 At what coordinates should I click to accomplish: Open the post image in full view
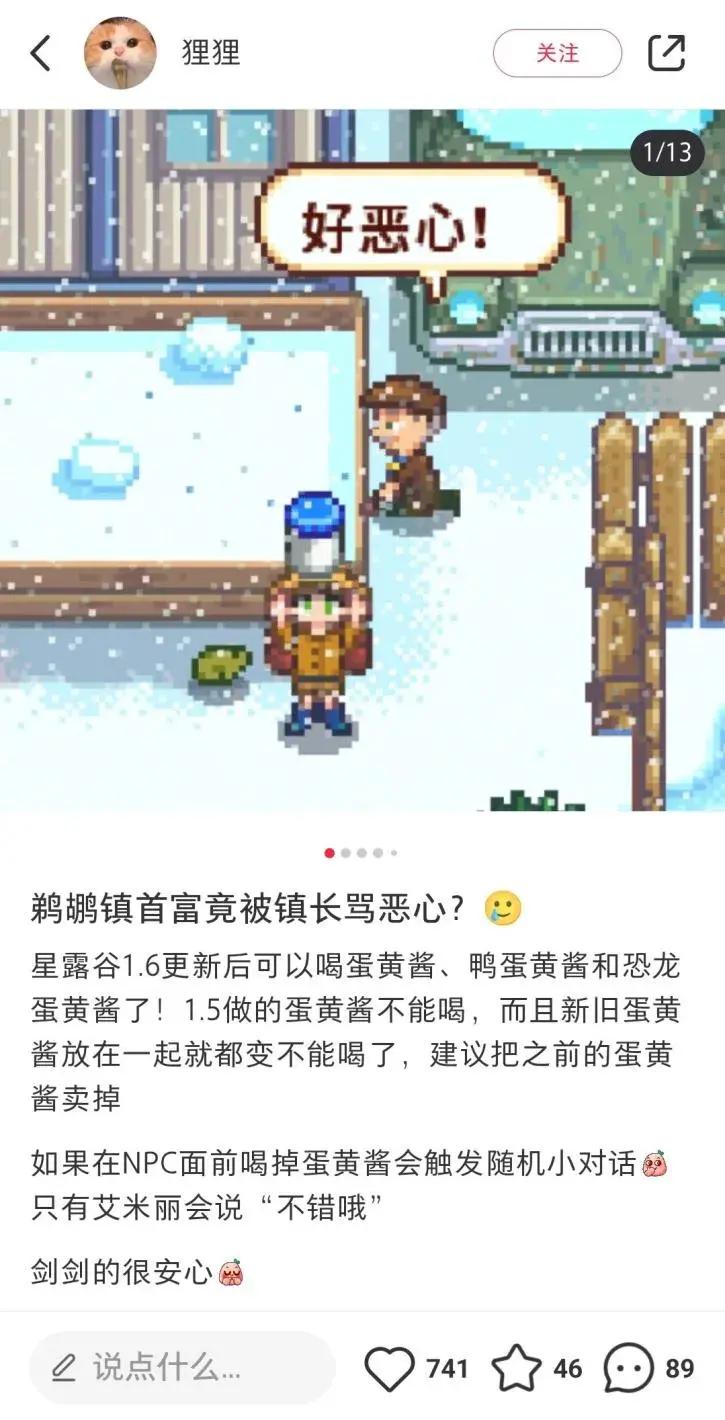362,460
